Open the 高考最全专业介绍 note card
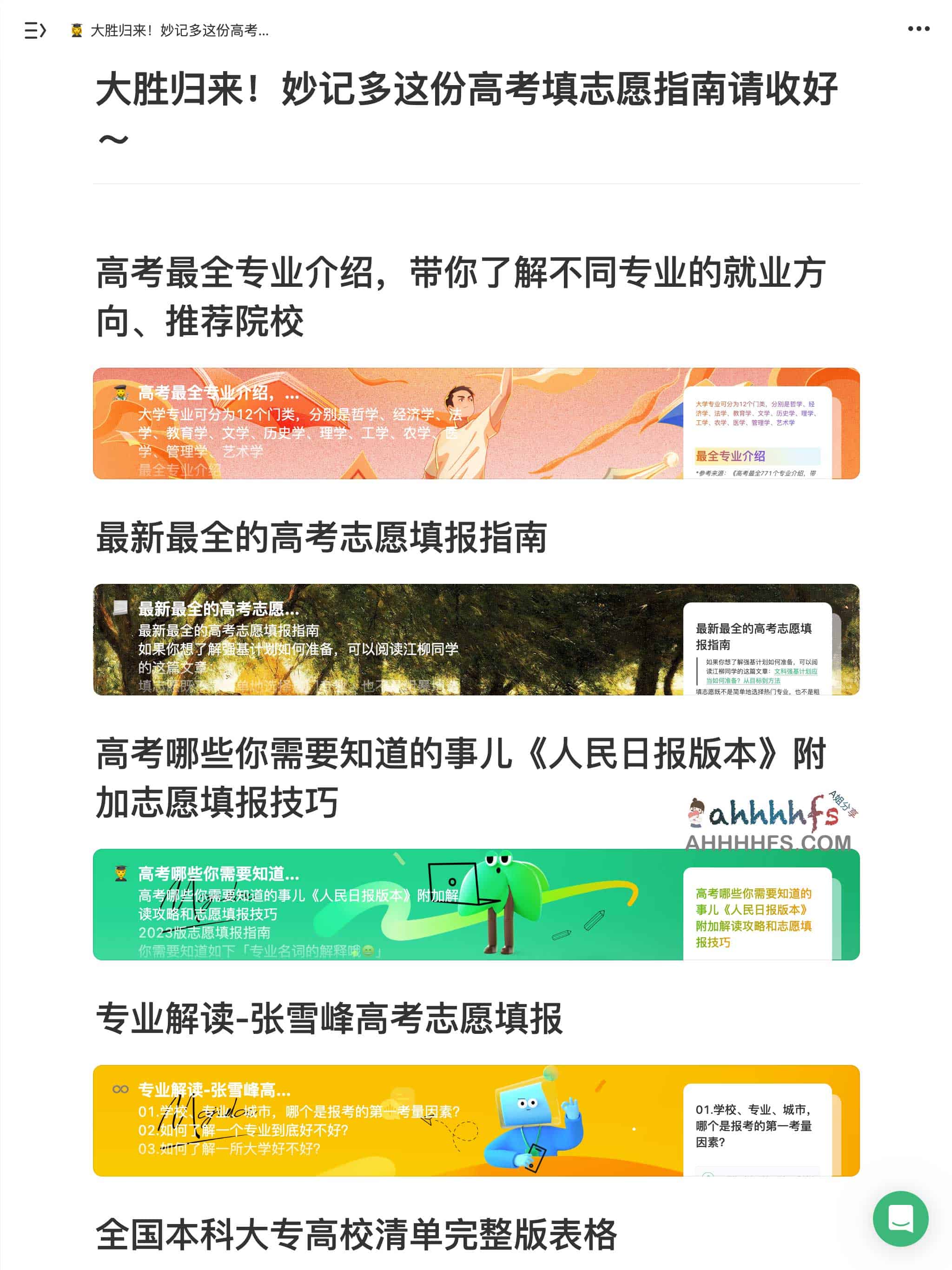Image resolution: width=952 pixels, height=1270 pixels. point(476,423)
